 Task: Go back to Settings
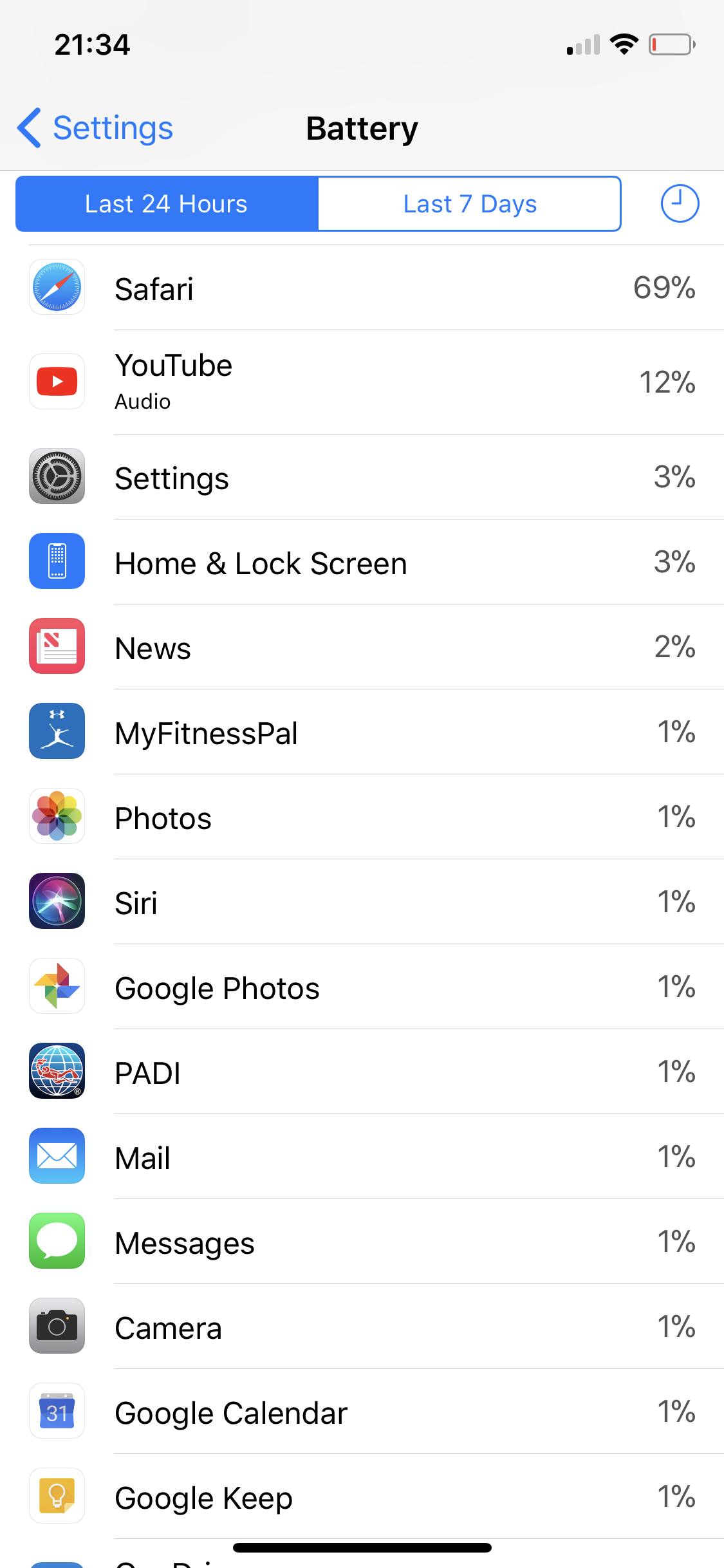[95, 128]
